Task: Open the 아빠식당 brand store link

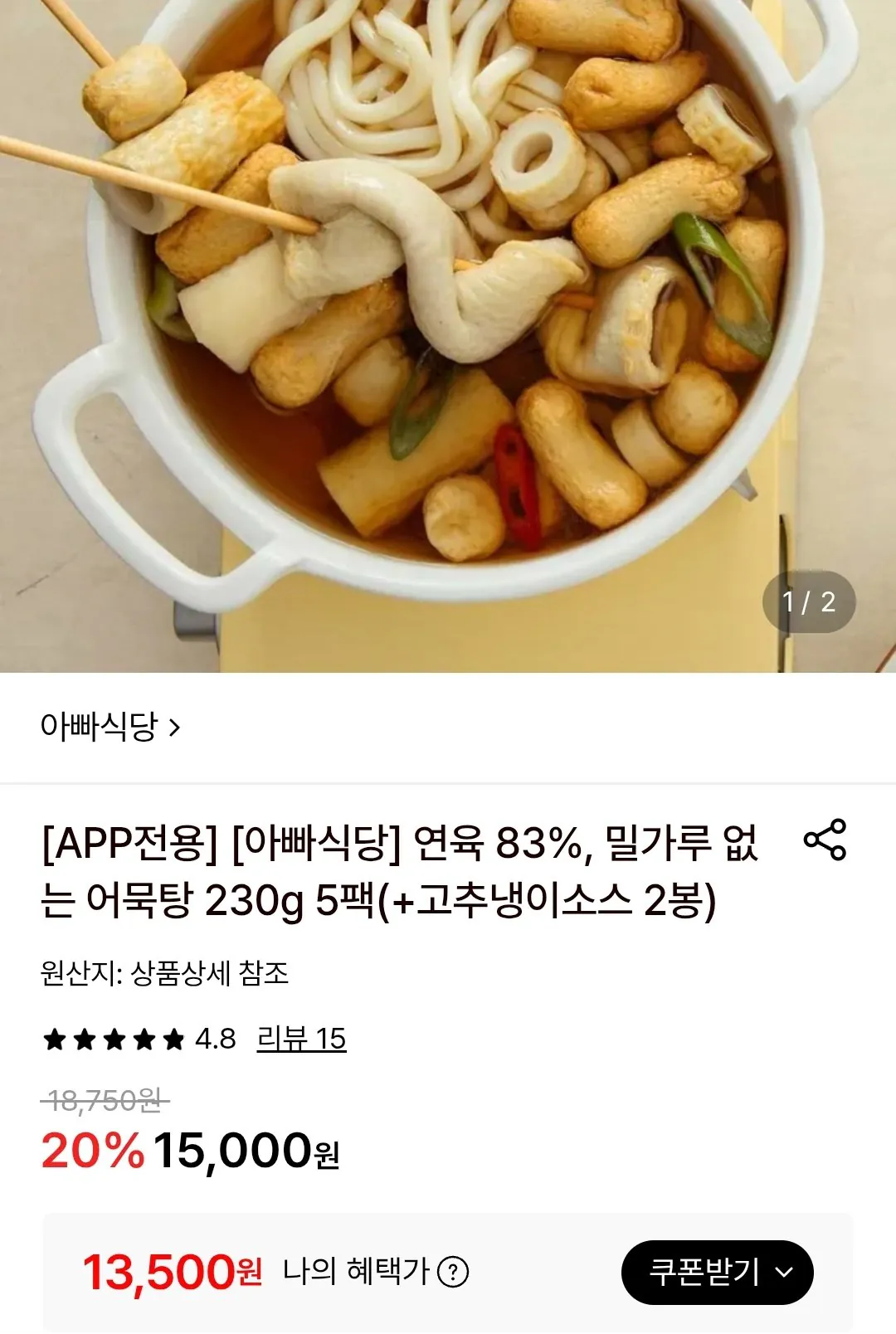Action: coord(110,728)
